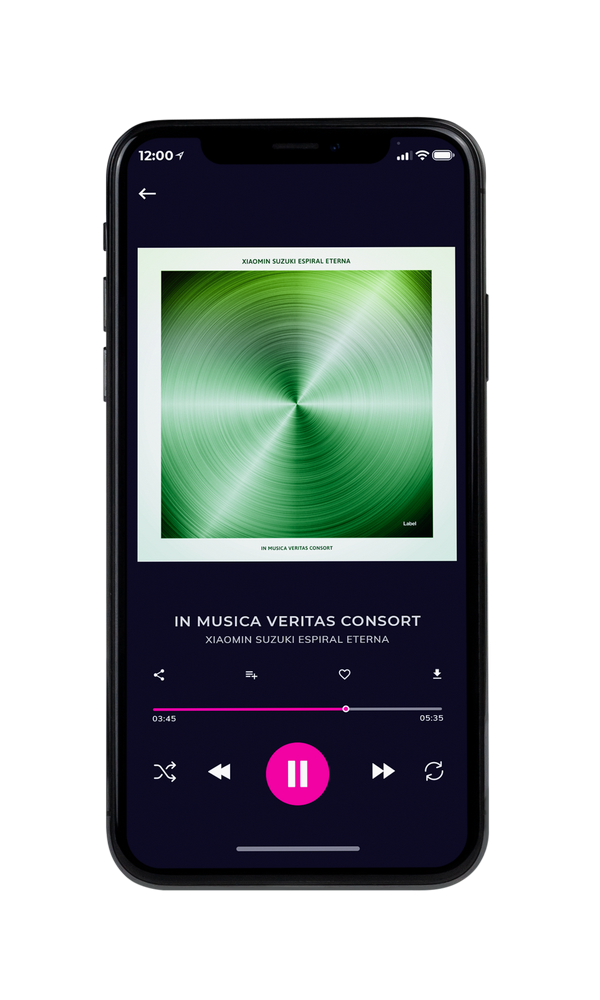Add this song to a playlist
This screenshot has height=1000, width=600.
tap(251, 675)
